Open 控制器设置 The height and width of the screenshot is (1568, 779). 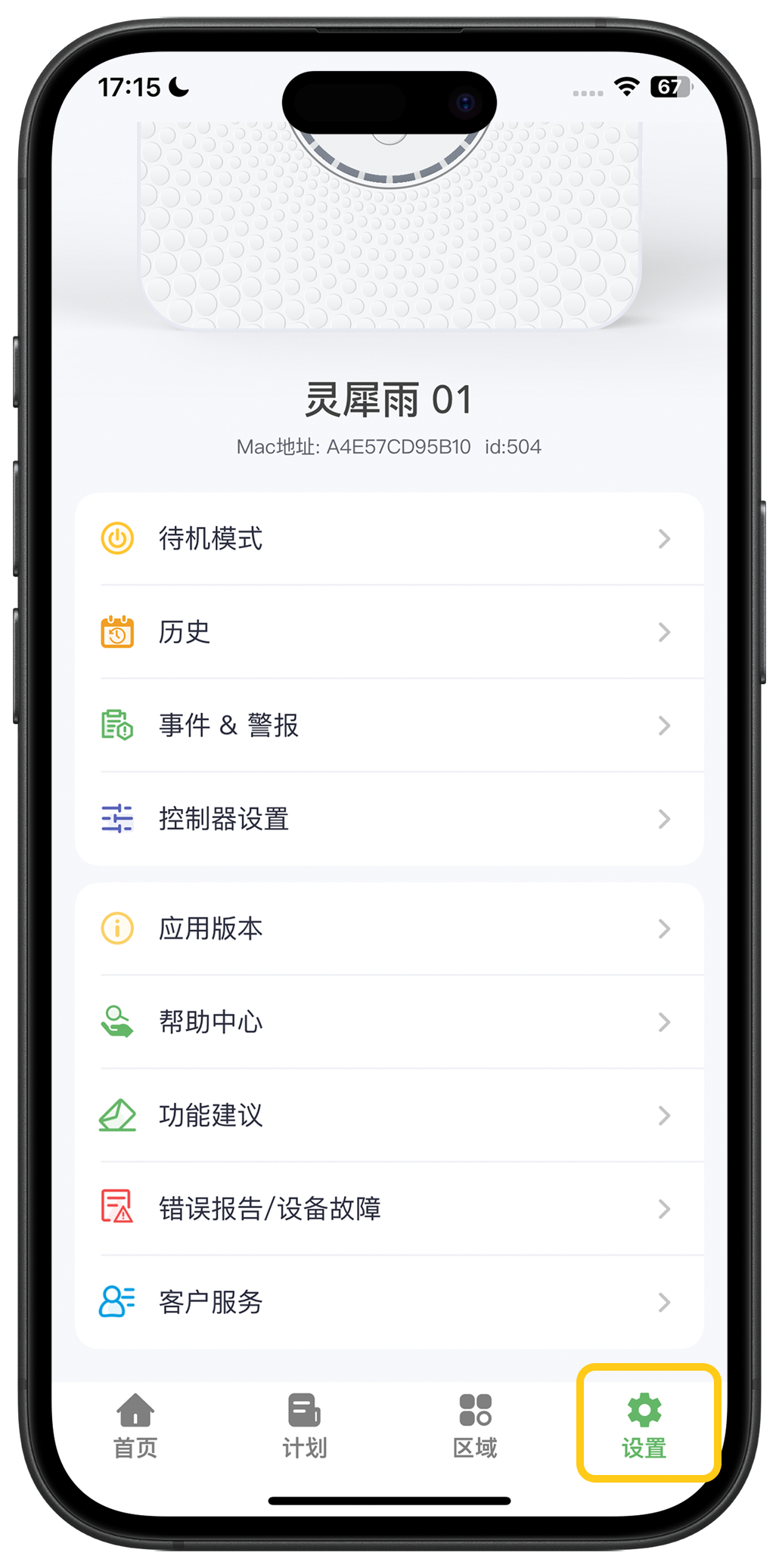coord(389,819)
